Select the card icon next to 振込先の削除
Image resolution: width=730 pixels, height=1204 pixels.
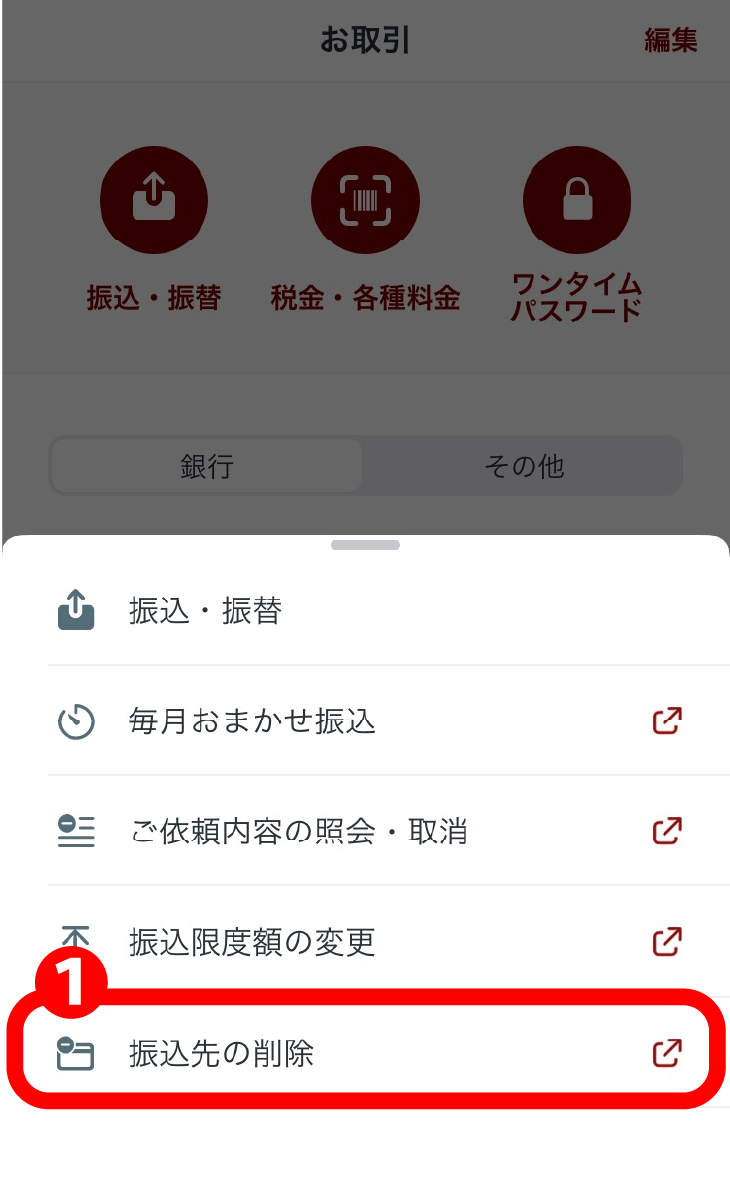click(75, 1051)
